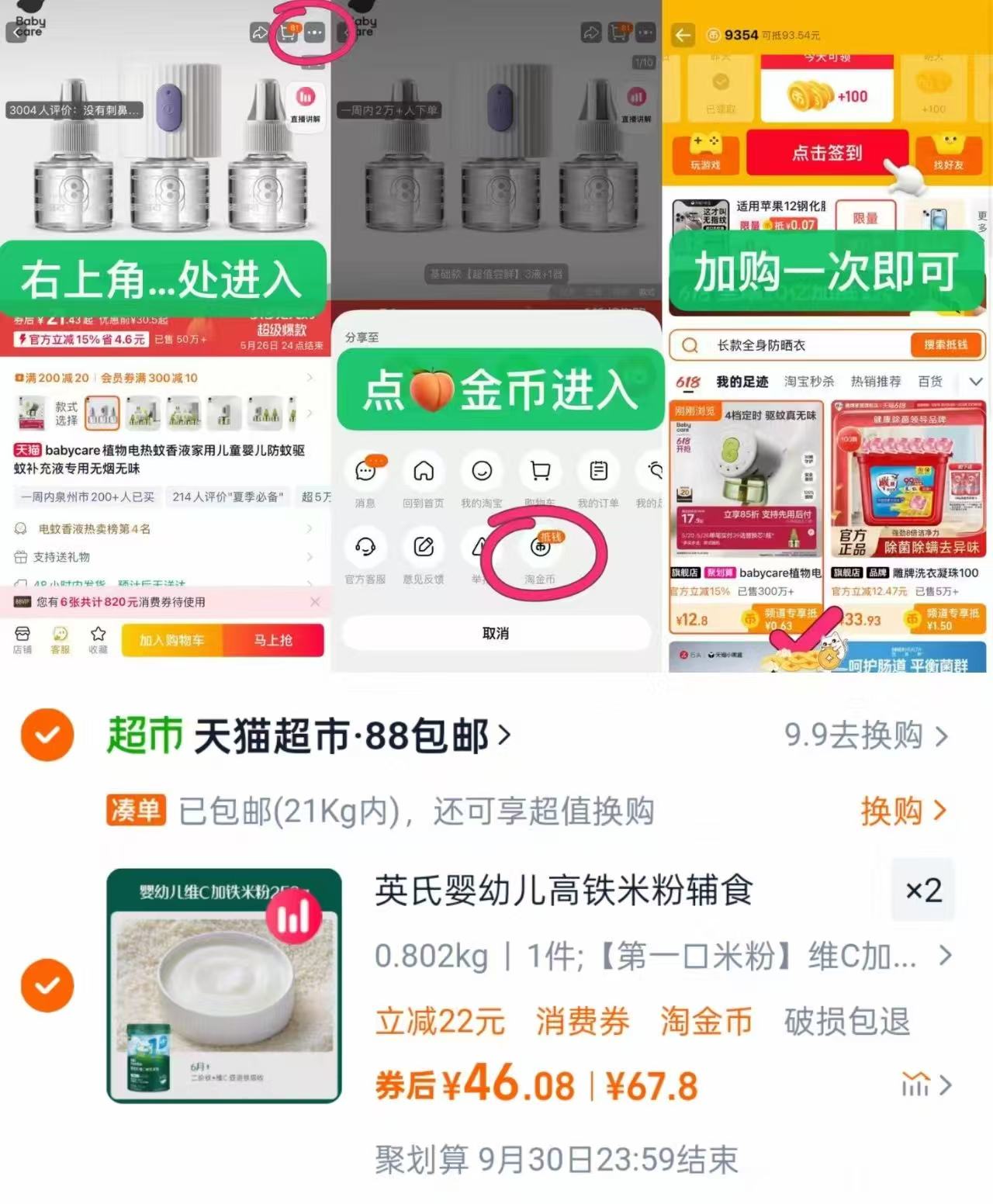Select the circled 淘金币 icon in the share sheet

click(541, 547)
